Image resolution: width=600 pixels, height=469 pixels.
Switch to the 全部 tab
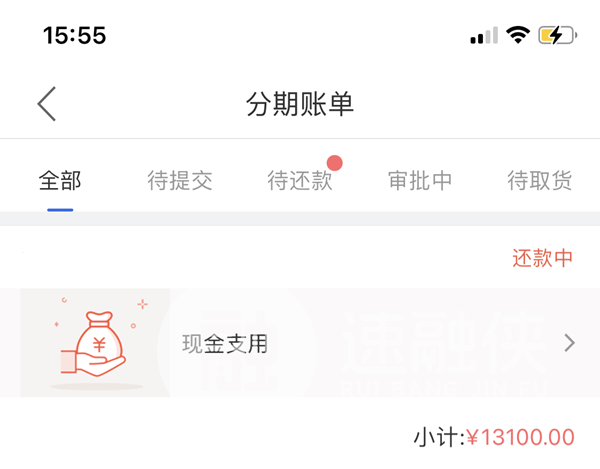(60, 181)
